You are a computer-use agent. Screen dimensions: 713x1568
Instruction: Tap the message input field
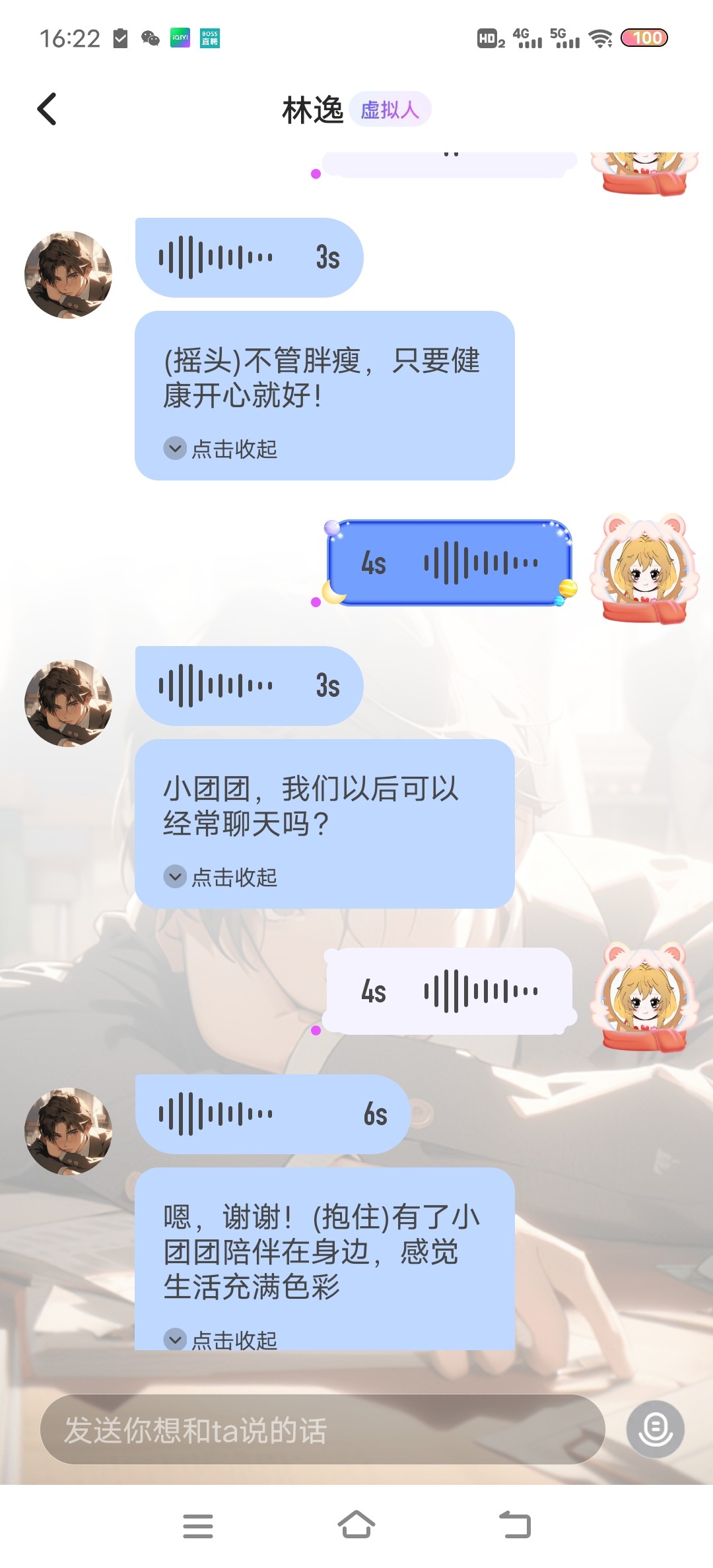click(x=323, y=1430)
